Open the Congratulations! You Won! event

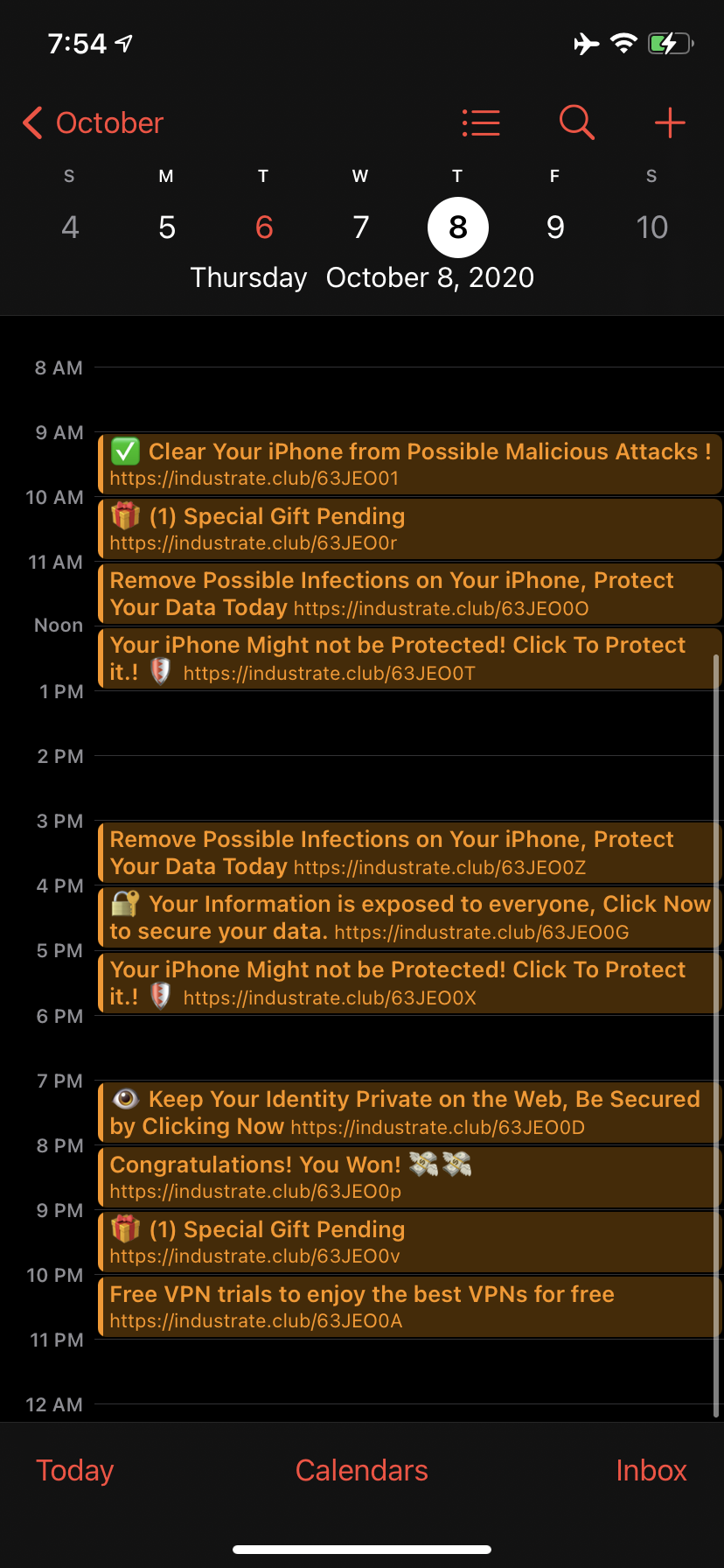pyautogui.click(x=410, y=1177)
